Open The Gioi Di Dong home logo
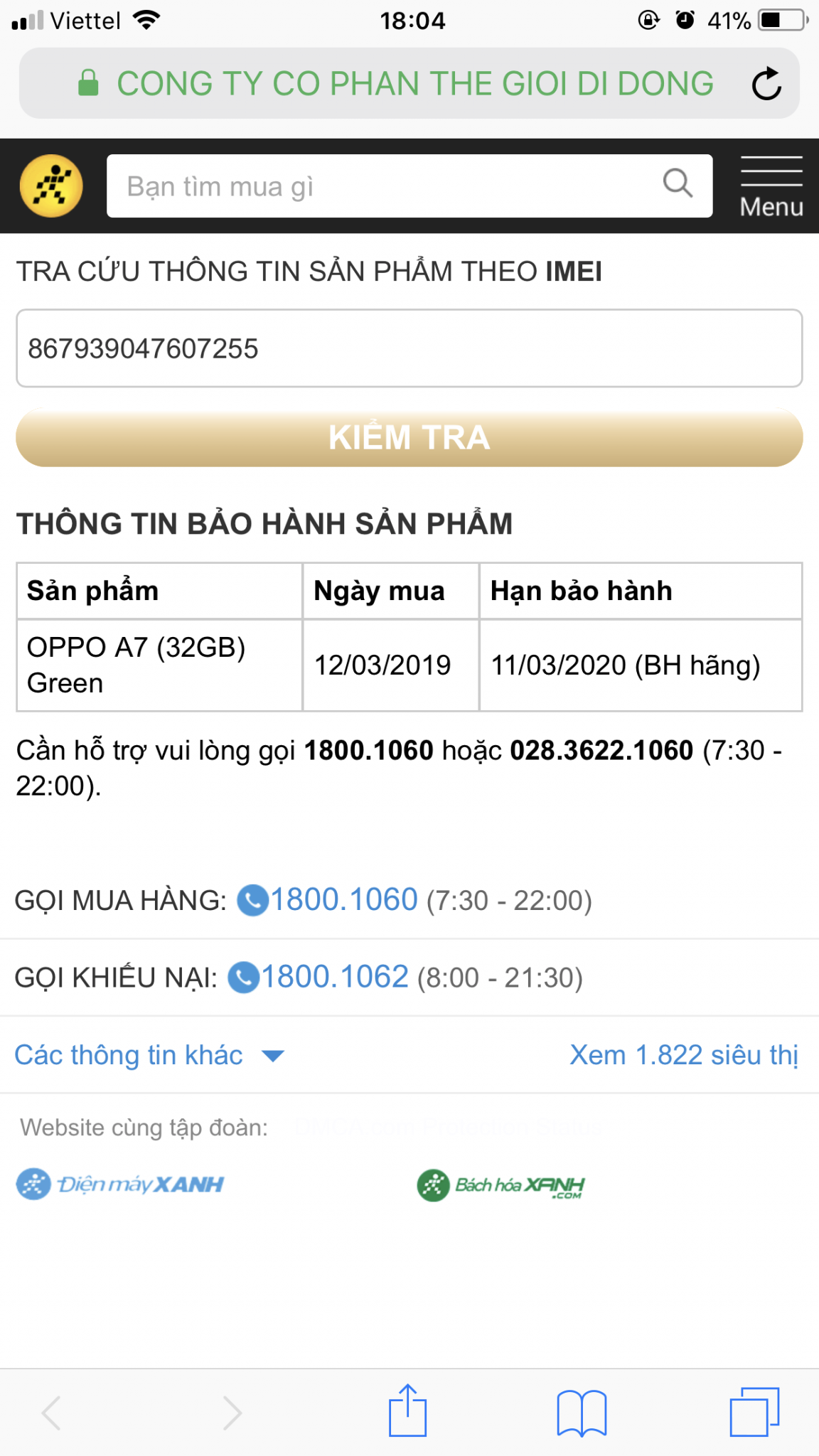This screenshot has width=819, height=1456. coord(51,186)
